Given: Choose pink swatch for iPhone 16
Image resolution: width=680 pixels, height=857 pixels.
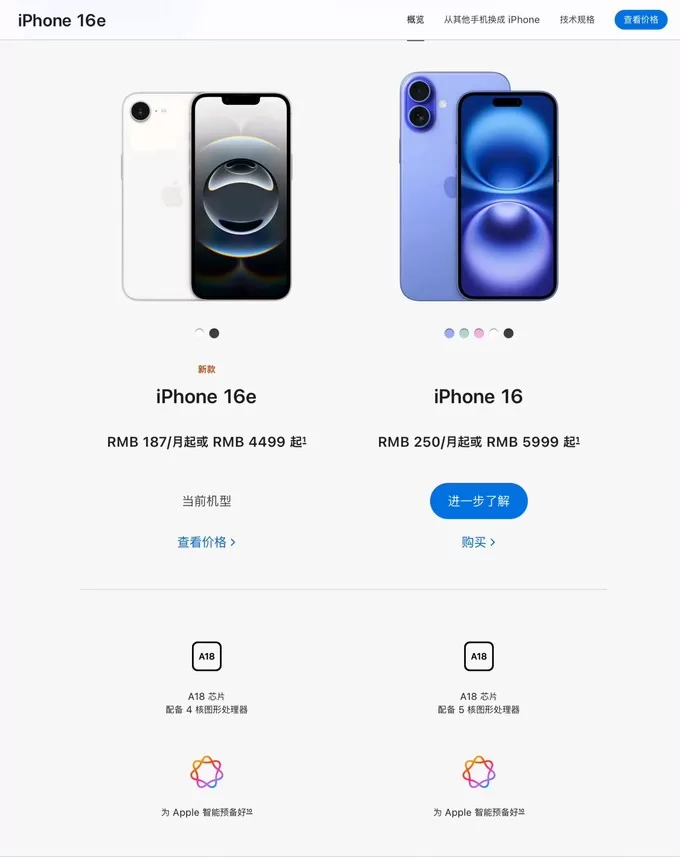Looking at the screenshot, I should [479, 333].
